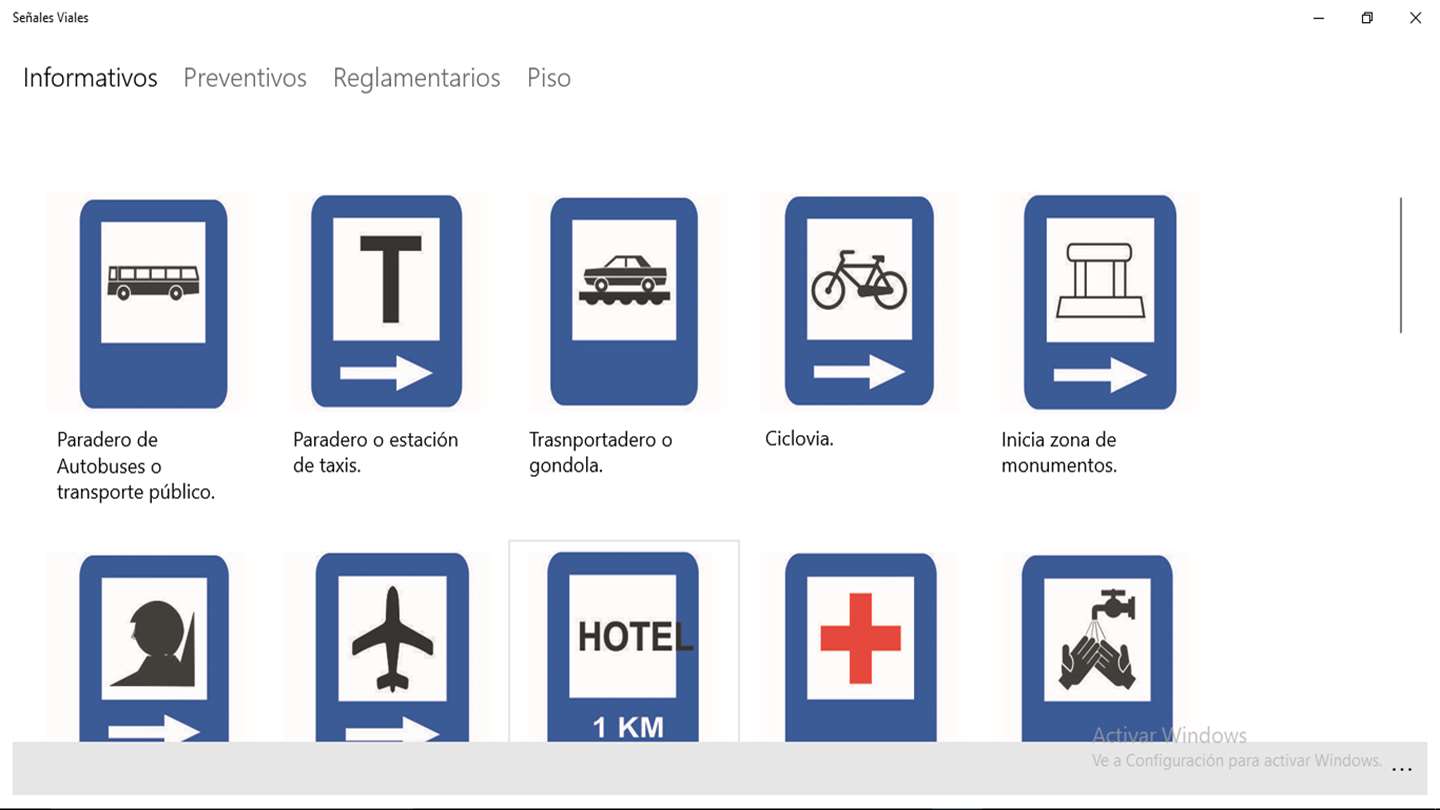Select the airplane sign tile
This screenshot has width=1440, height=810.
pyautogui.click(x=392, y=645)
